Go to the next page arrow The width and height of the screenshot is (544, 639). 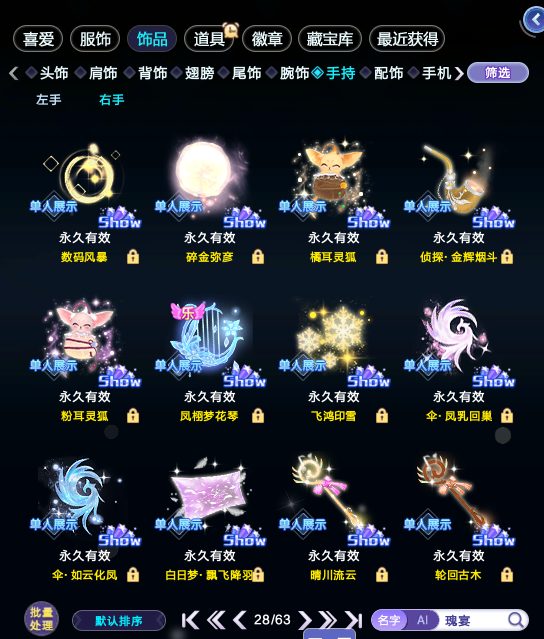[305, 620]
